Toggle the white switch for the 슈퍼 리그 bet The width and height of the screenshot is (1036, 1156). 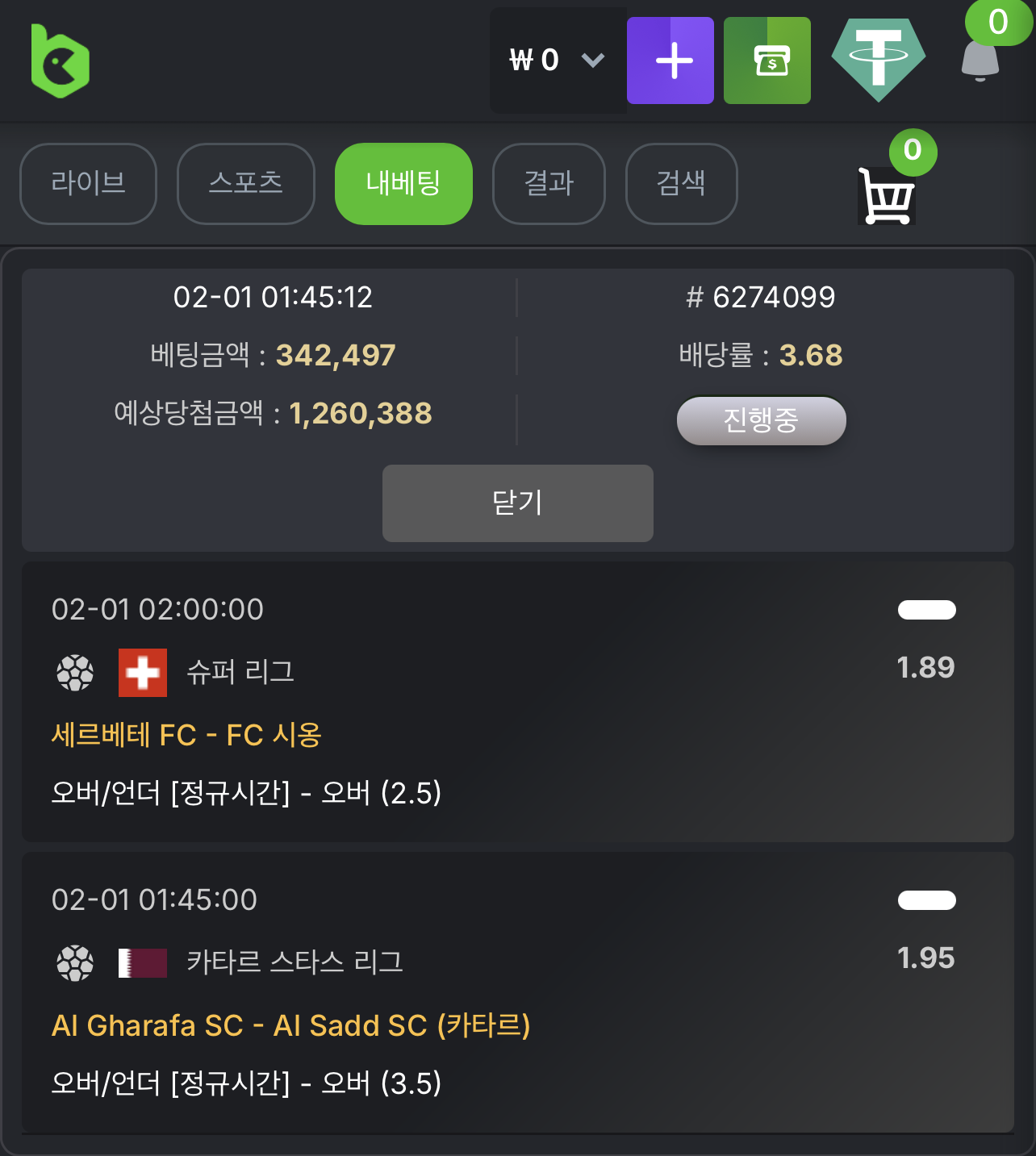click(926, 610)
